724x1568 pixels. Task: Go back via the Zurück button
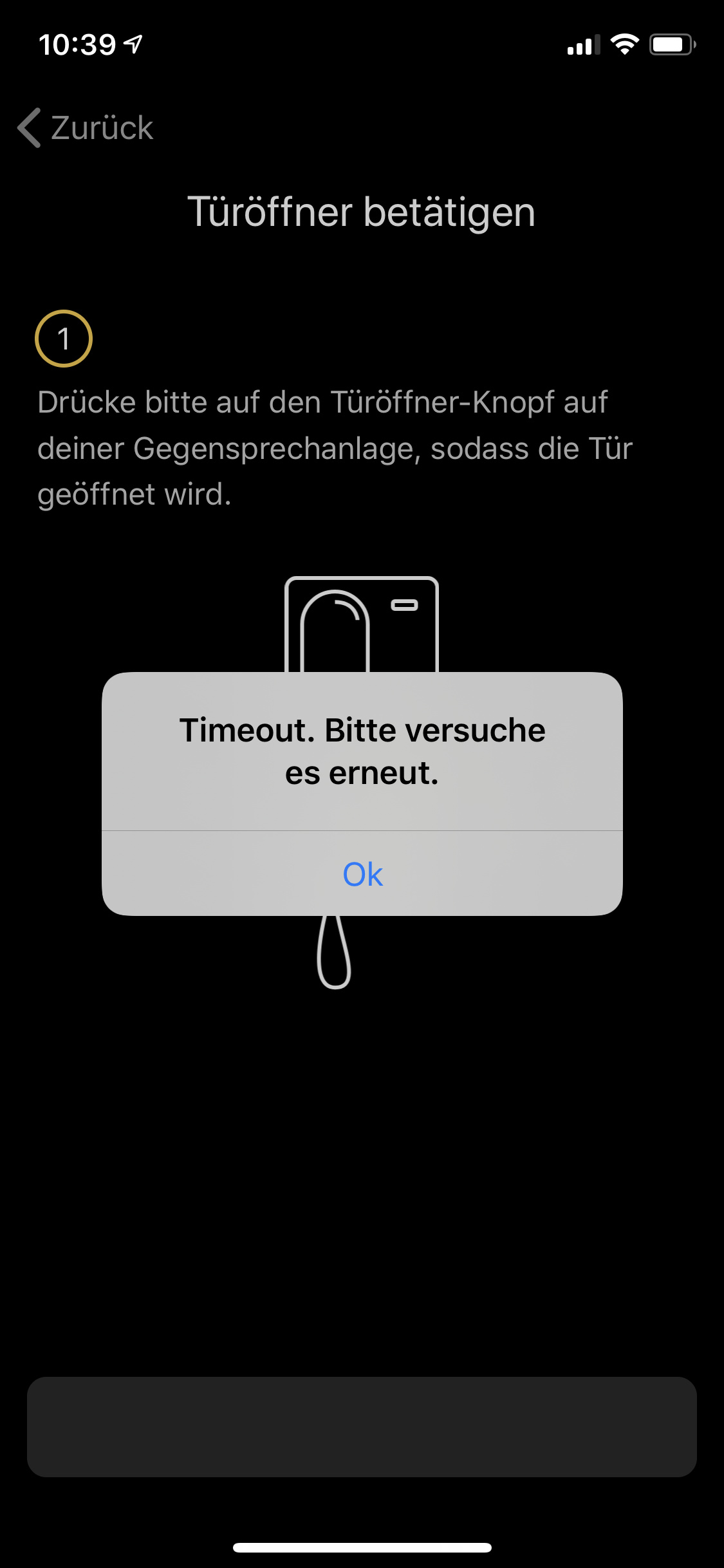pyautogui.click(x=86, y=127)
